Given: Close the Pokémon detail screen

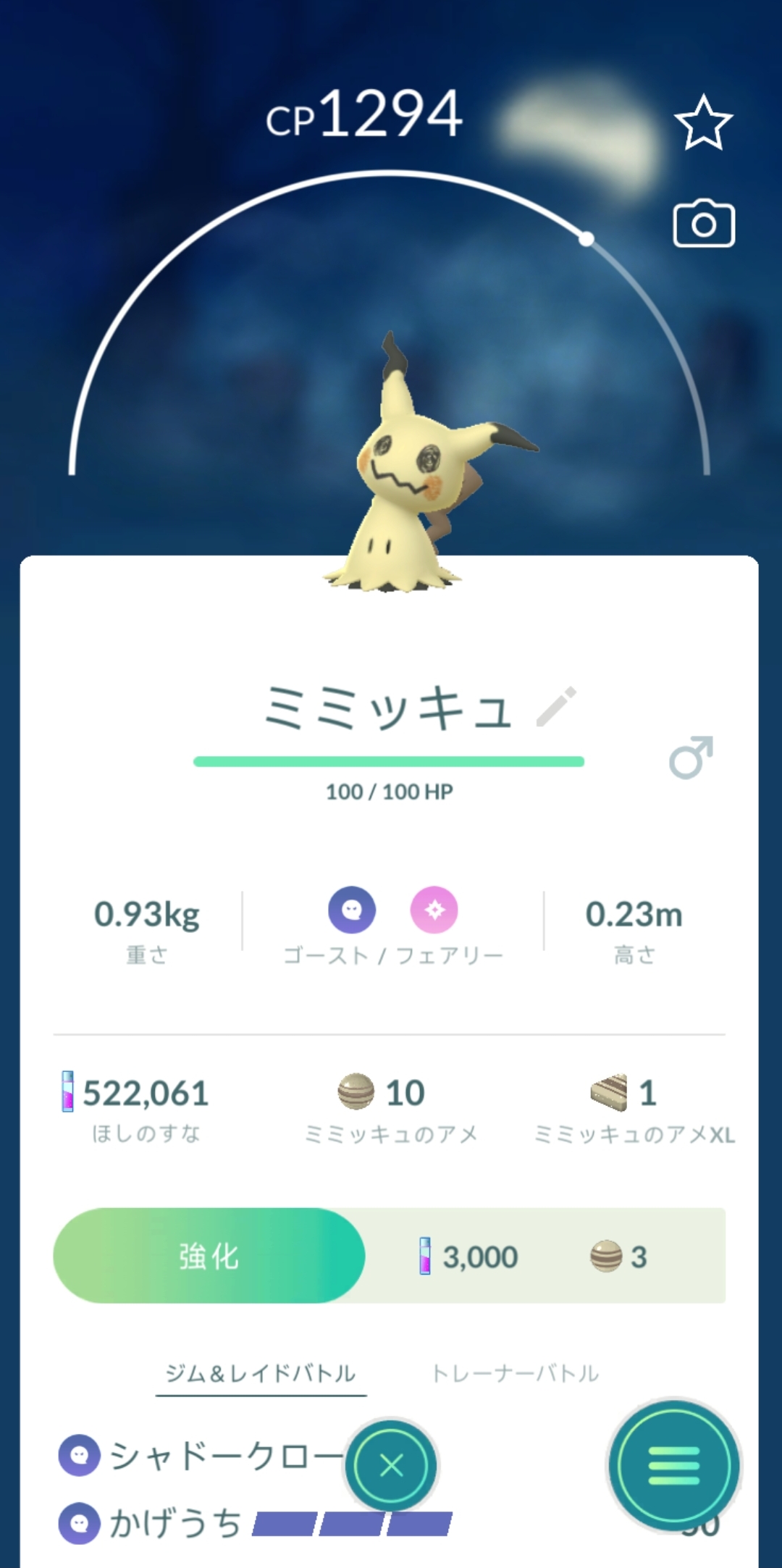Looking at the screenshot, I should [x=391, y=1466].
